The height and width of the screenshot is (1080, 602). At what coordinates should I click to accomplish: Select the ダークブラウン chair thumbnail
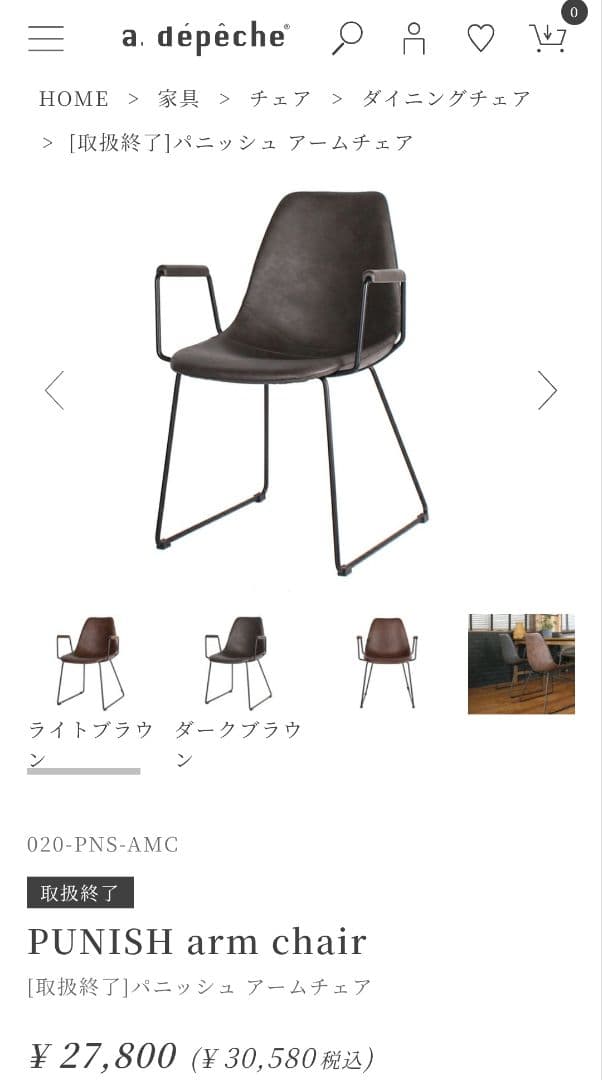tap(237, 662)
